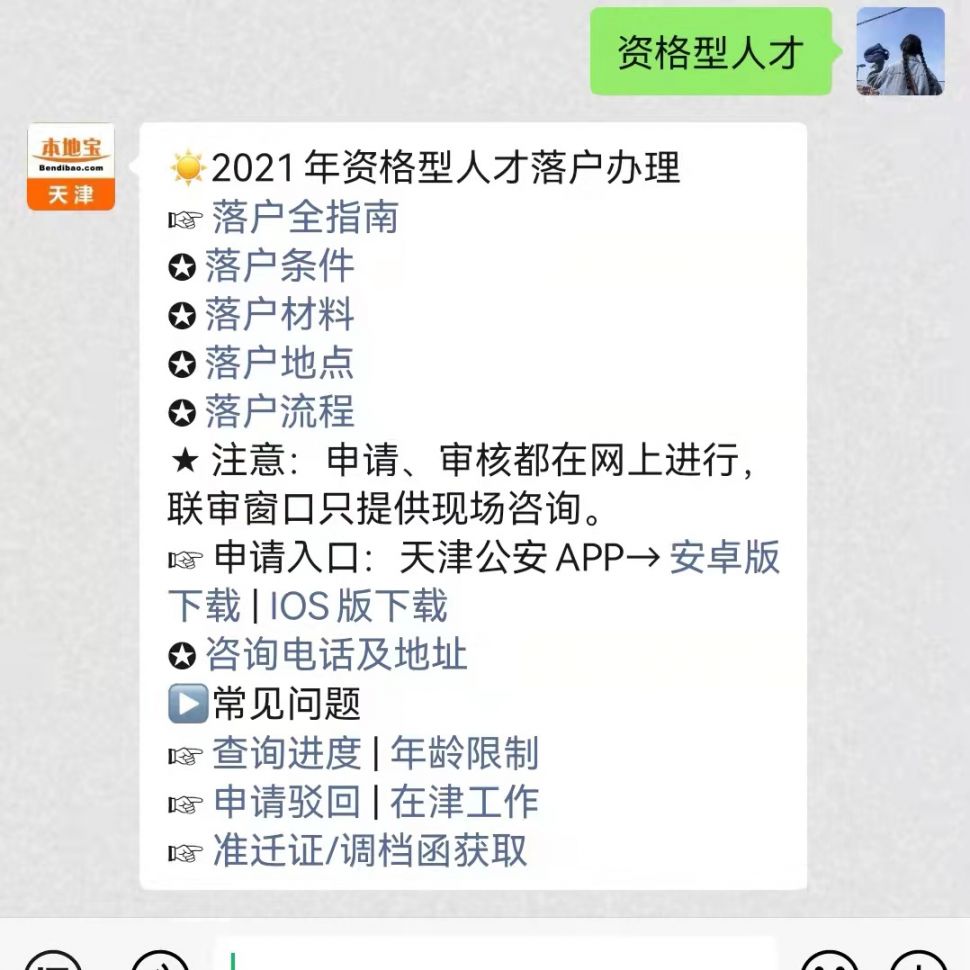This screenshot has height=970, width=970.
Task: Tap the IOS版下载 link
Action: pyautogui.click(x=358, y=606)
